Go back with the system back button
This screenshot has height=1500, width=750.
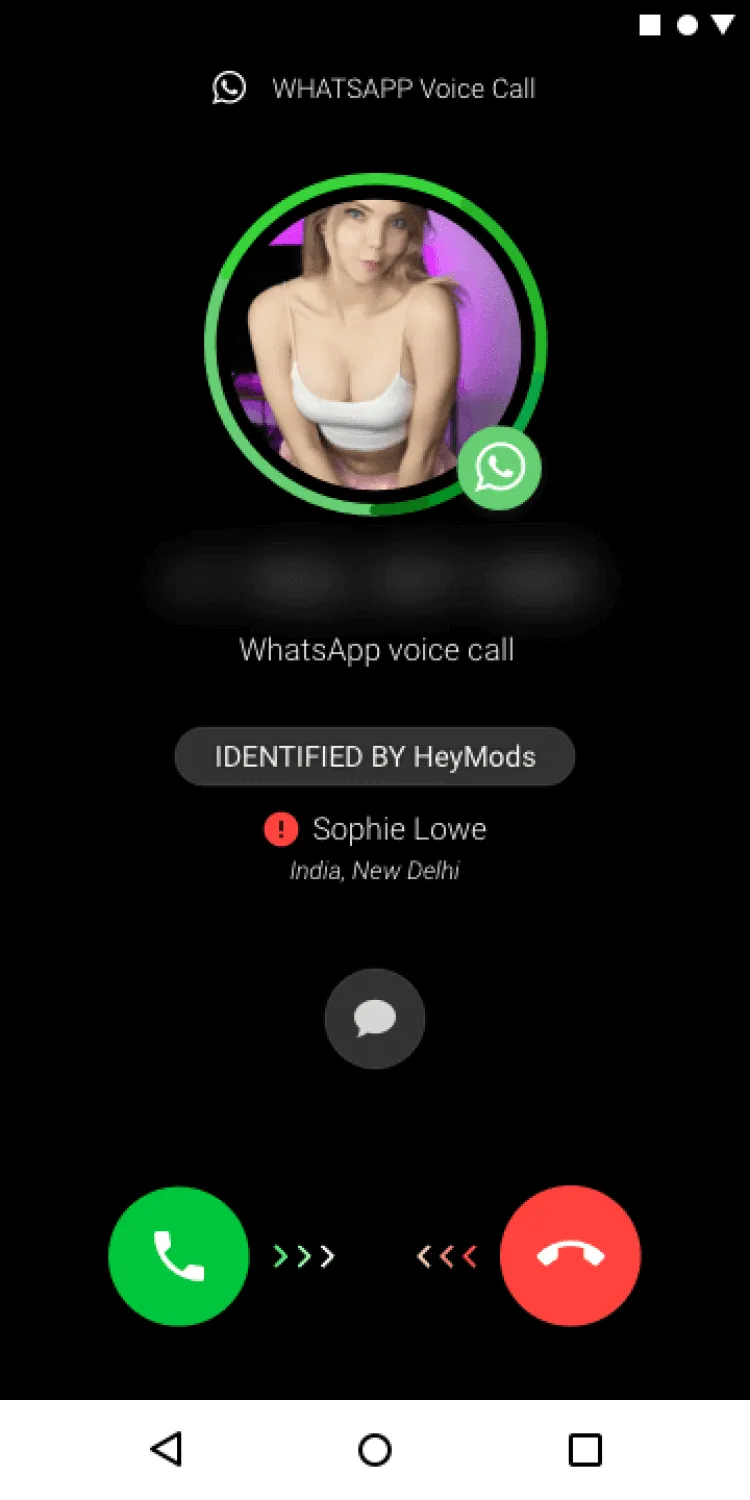(166, 1449)
